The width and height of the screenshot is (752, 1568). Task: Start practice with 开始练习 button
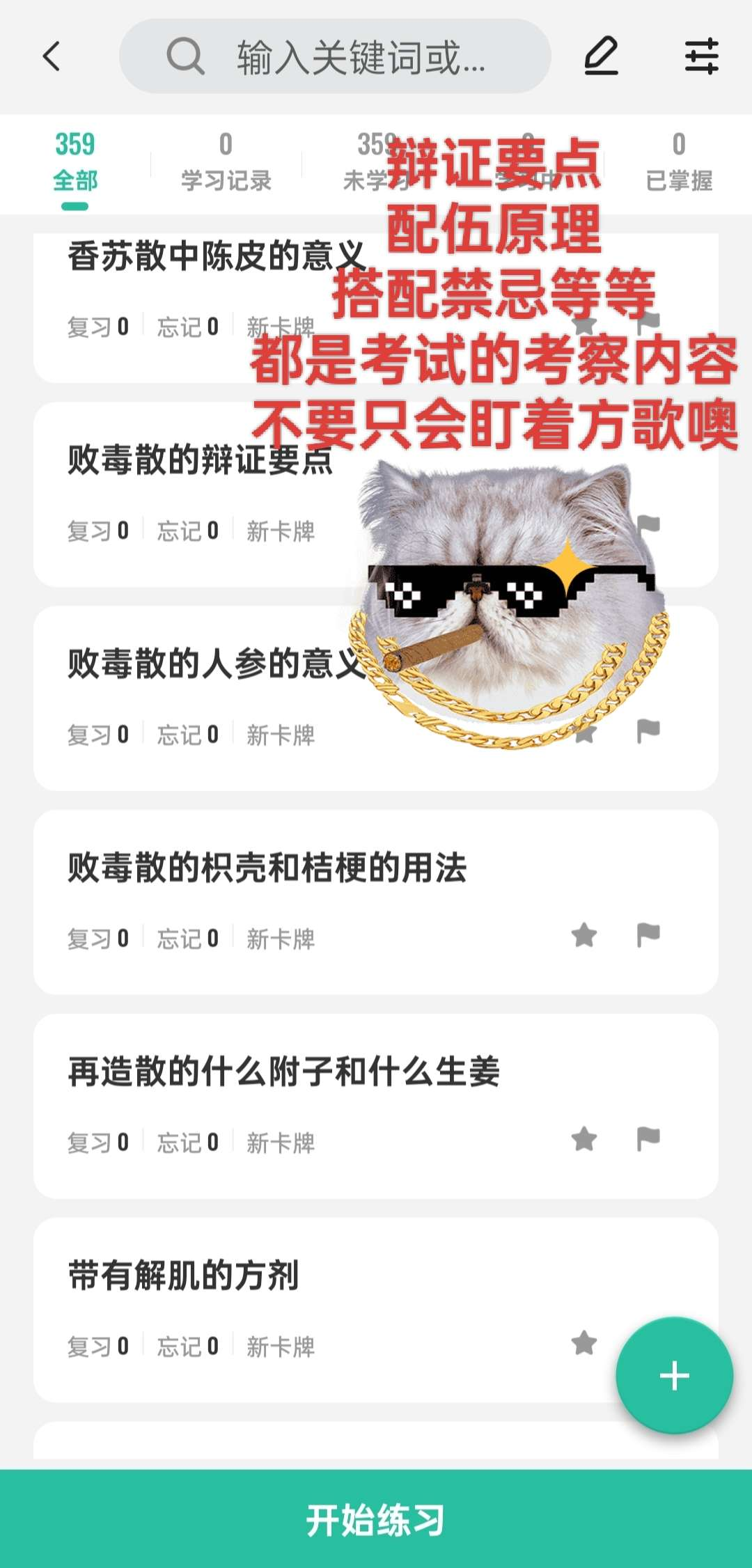pyautogui.click(x=376, y=1519)
